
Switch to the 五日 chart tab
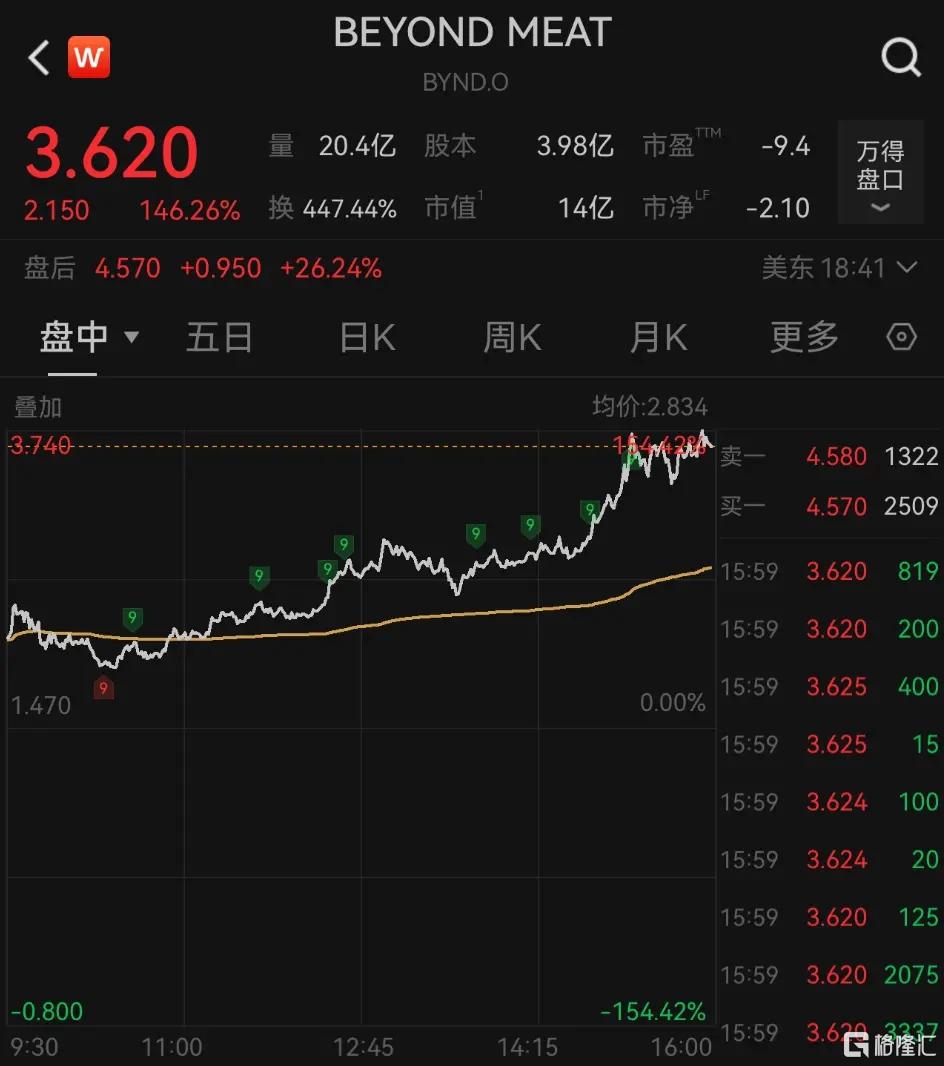pyautogui.click(x=219, y=338)
